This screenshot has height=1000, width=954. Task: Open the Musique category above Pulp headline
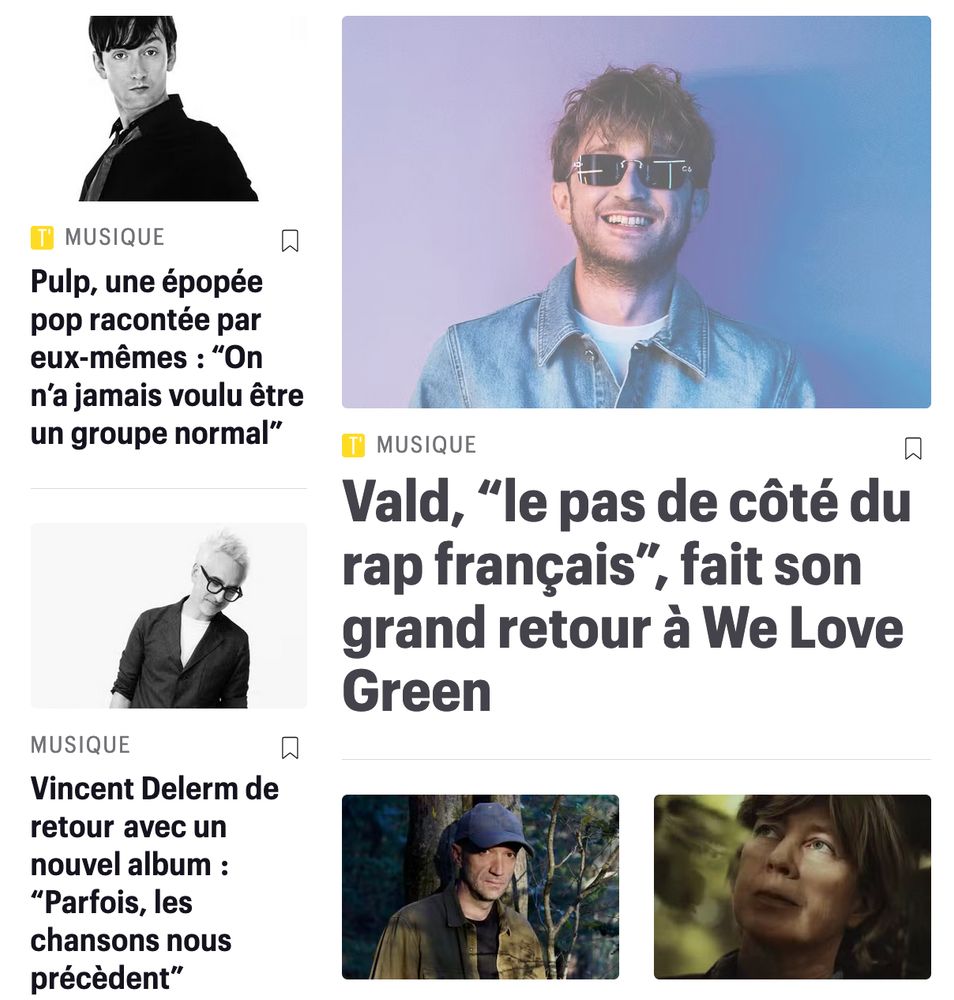click(114, 238)
